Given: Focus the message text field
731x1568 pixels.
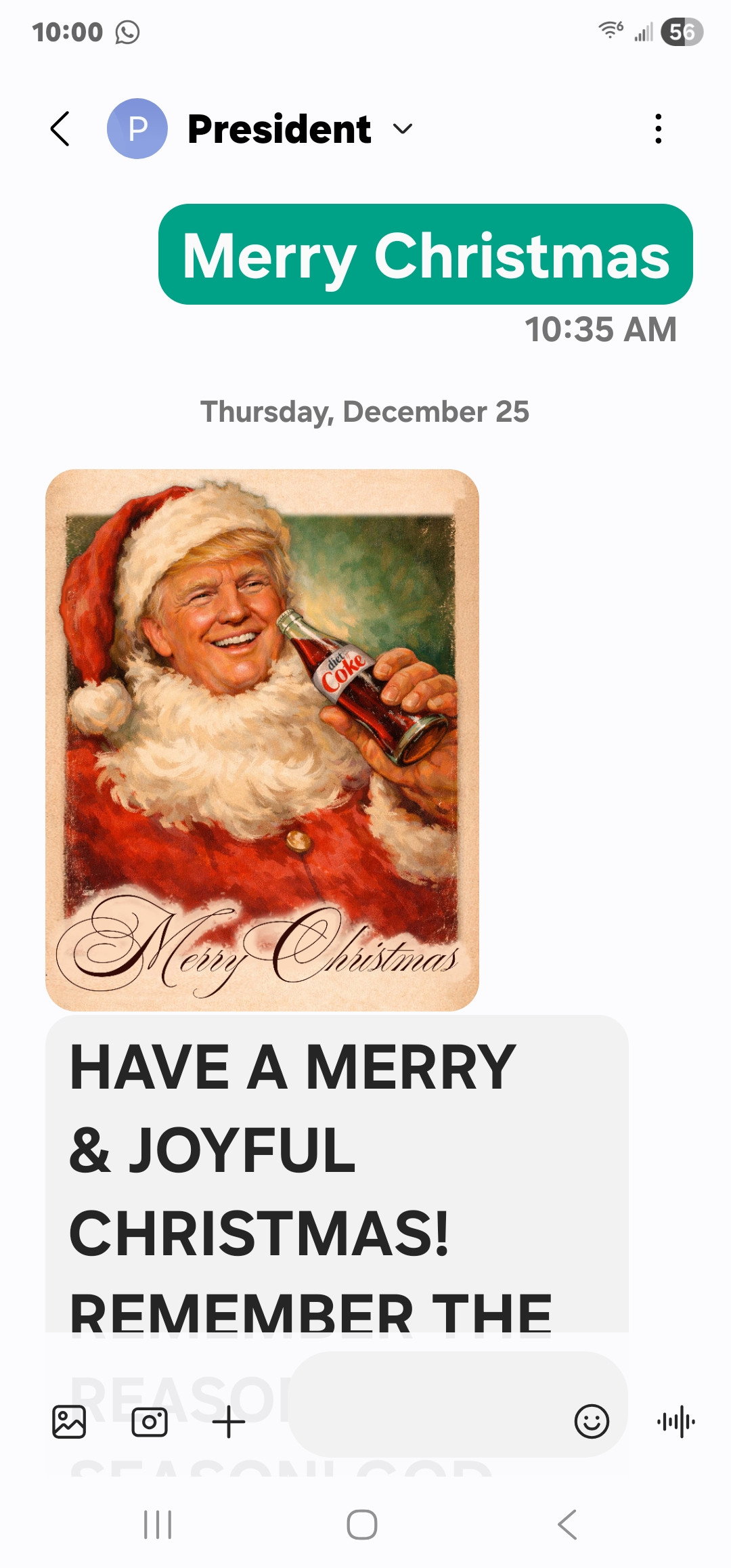Looking at the screenshot, I should pos(426,1405).
